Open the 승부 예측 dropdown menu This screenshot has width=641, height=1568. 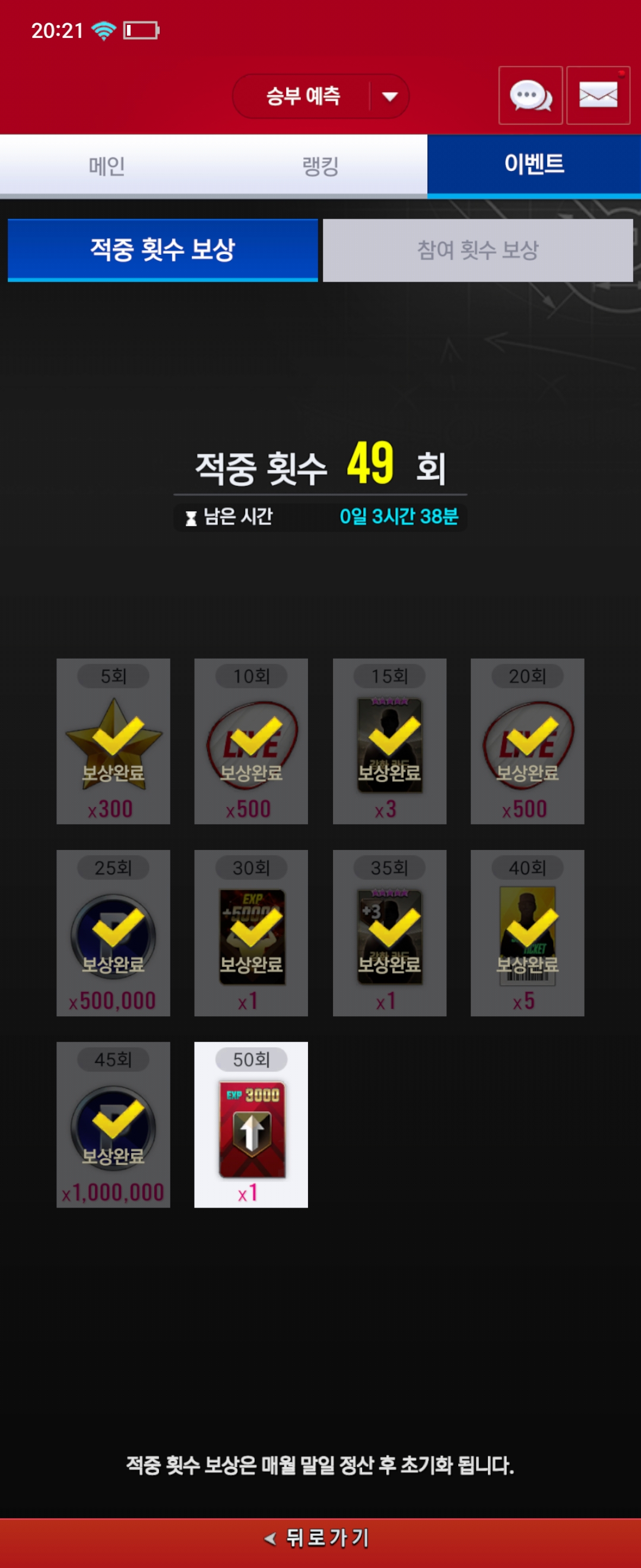click(320, 96)
